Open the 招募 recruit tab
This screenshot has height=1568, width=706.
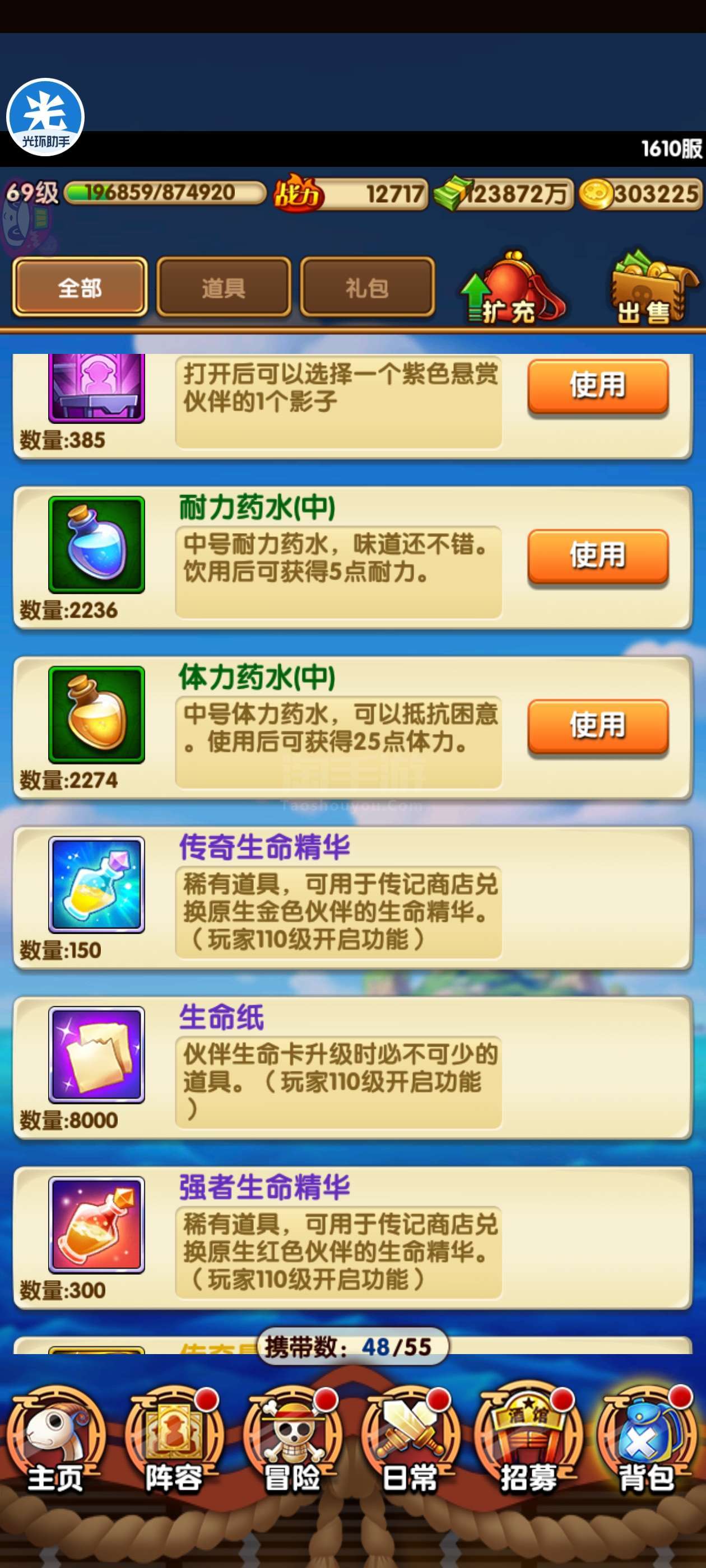coord(528,1444)
